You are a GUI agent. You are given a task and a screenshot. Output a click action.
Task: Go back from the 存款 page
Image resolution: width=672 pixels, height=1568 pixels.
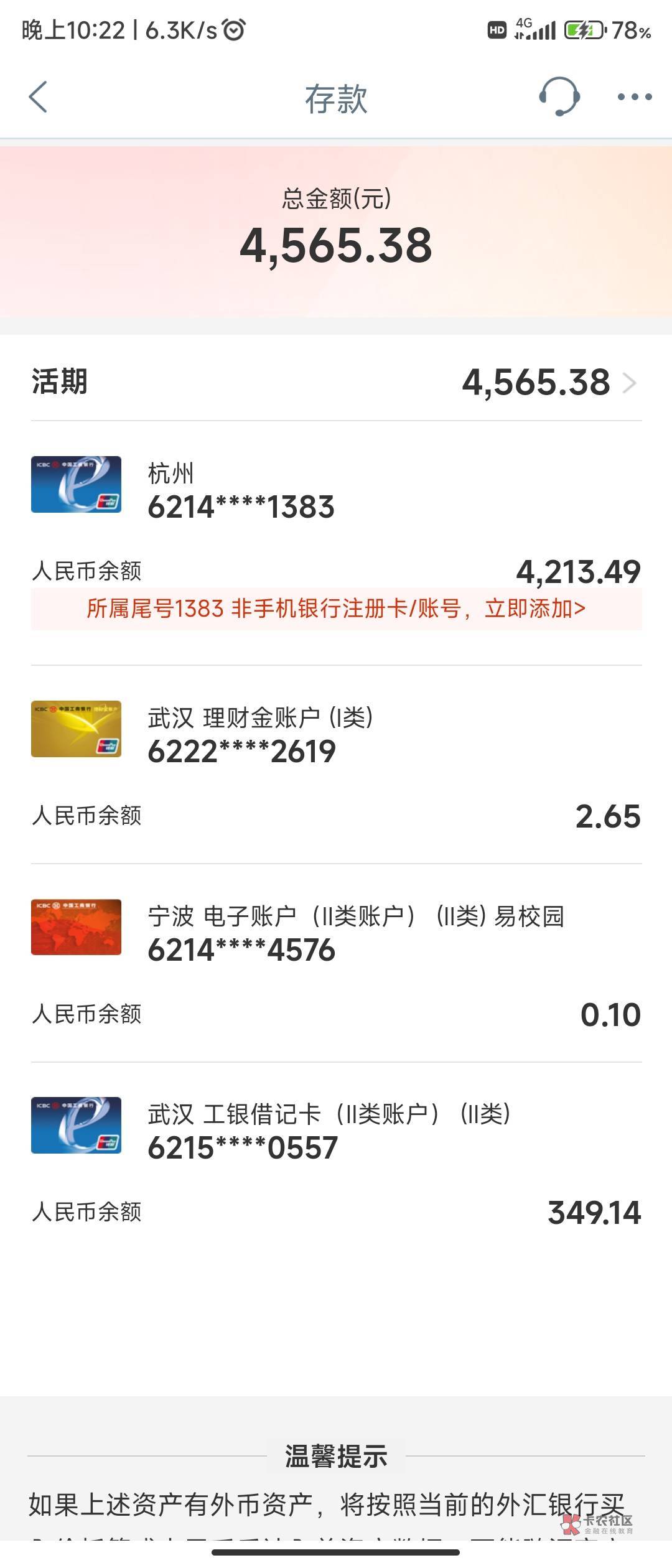[x=38, y=97]
